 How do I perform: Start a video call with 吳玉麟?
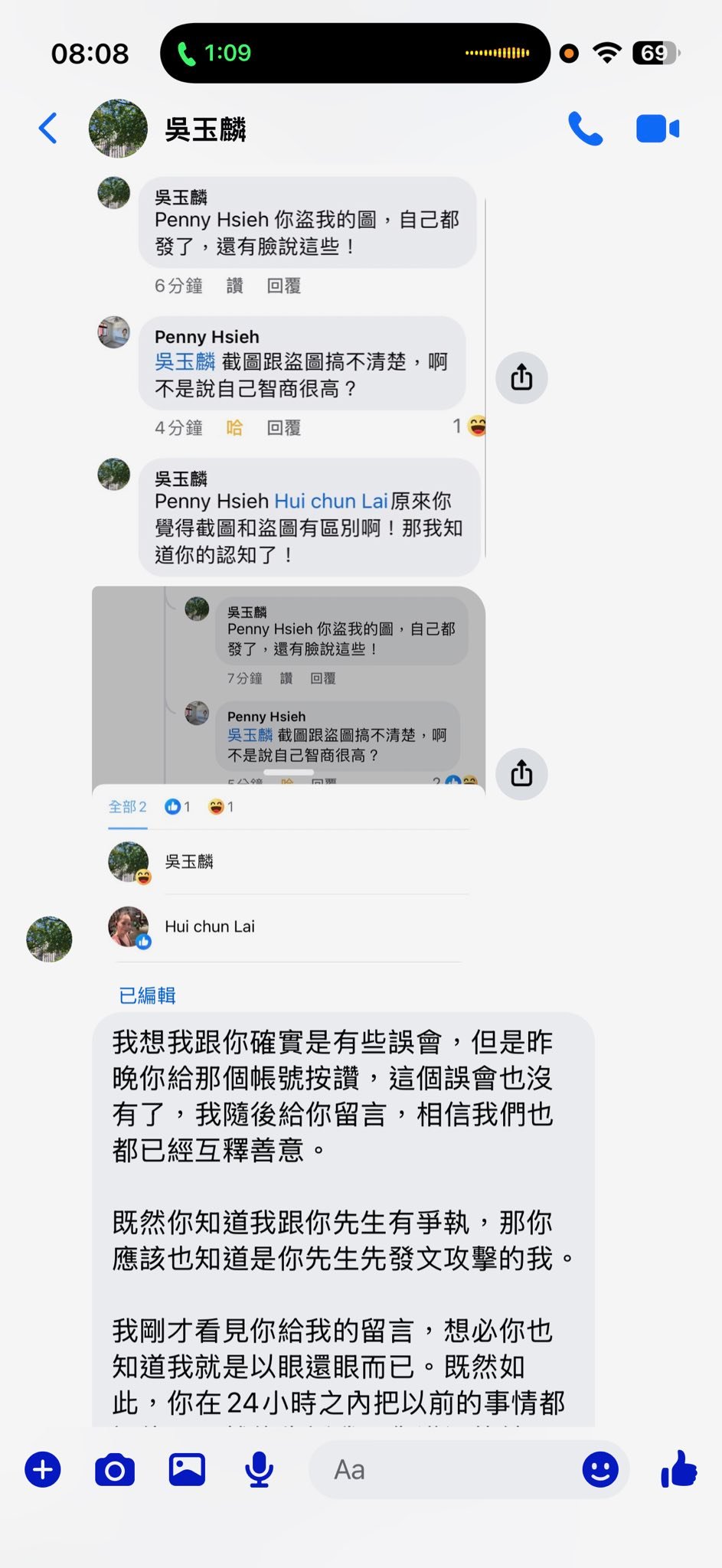click(658, 129)
